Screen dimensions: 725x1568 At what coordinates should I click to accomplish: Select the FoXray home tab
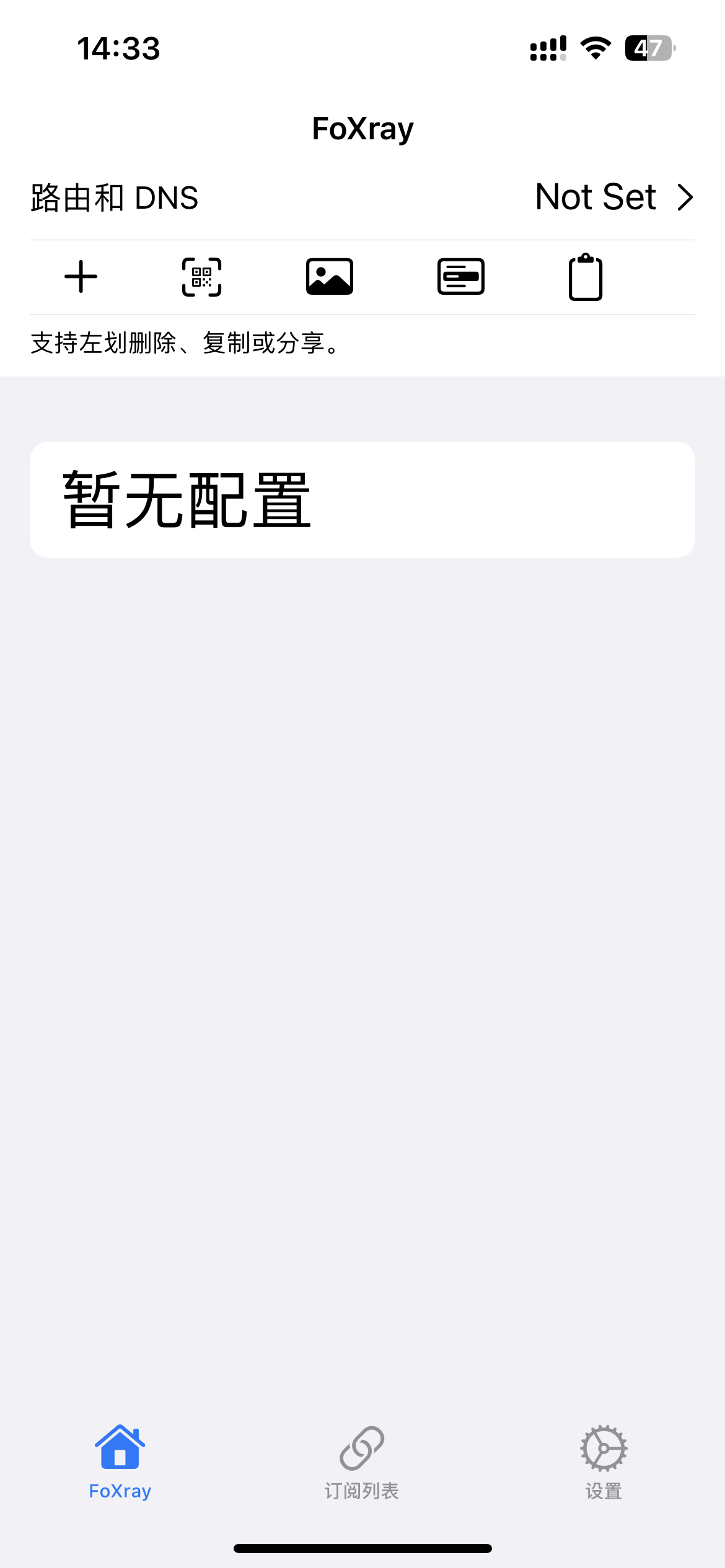click(x=120, y=1461)
